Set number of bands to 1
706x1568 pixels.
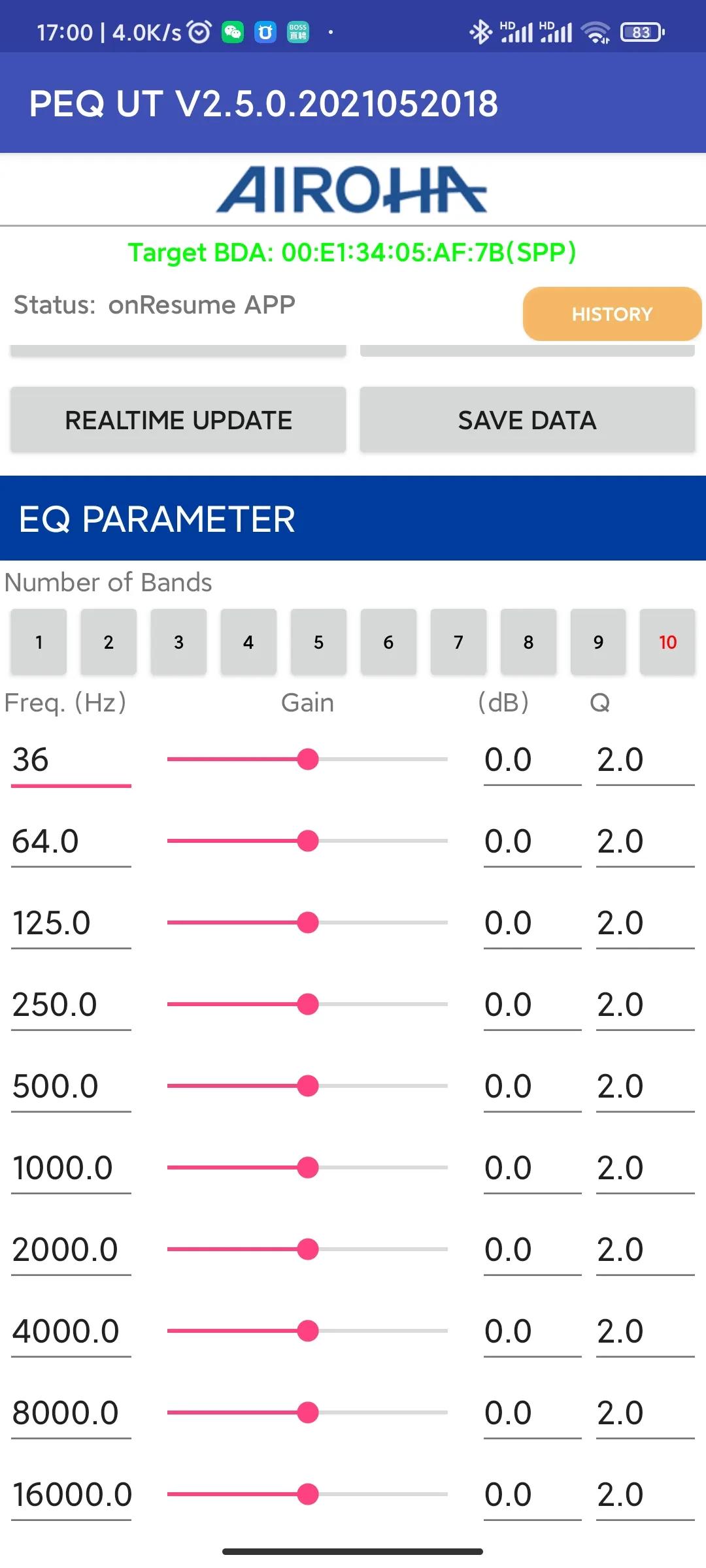click(39, 642)
